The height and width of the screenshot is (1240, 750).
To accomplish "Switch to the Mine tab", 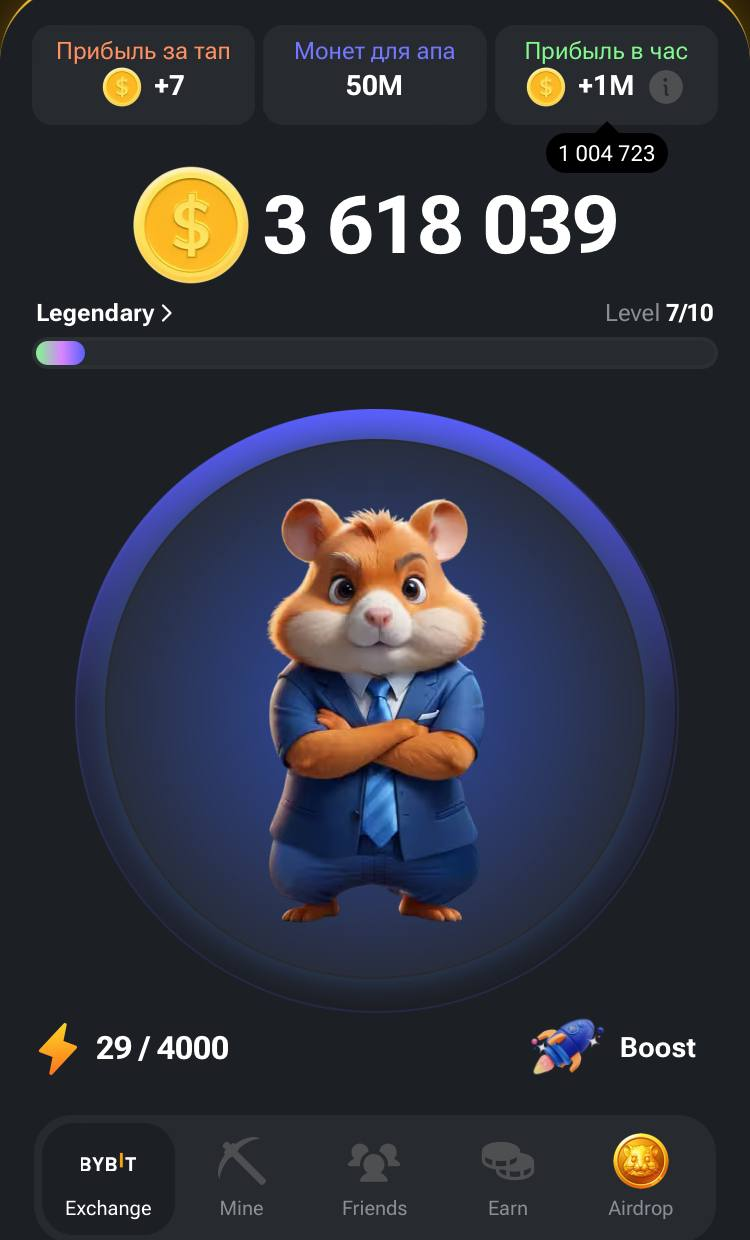I will 241,1180.
